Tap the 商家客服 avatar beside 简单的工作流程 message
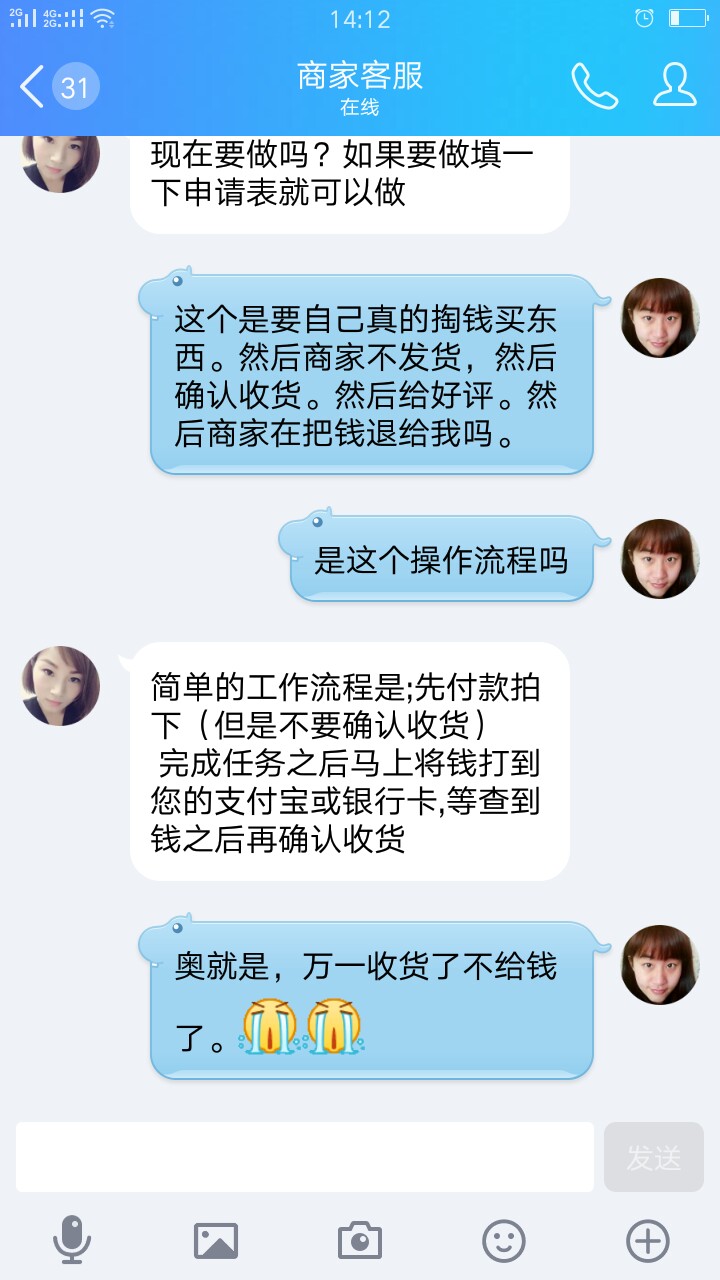The height and width of the screenshot is (1280, 720). tap(61, 685)
